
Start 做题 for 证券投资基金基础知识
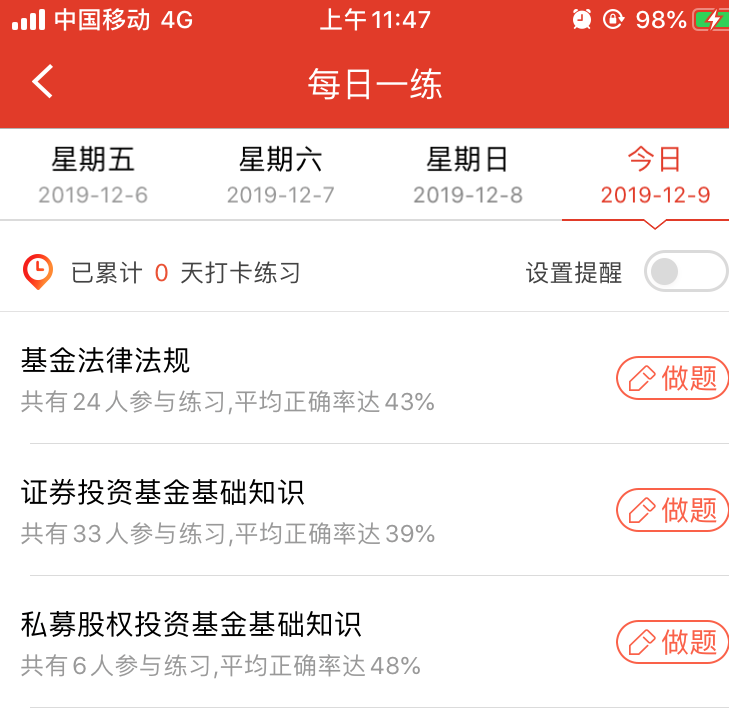(672, 510)
